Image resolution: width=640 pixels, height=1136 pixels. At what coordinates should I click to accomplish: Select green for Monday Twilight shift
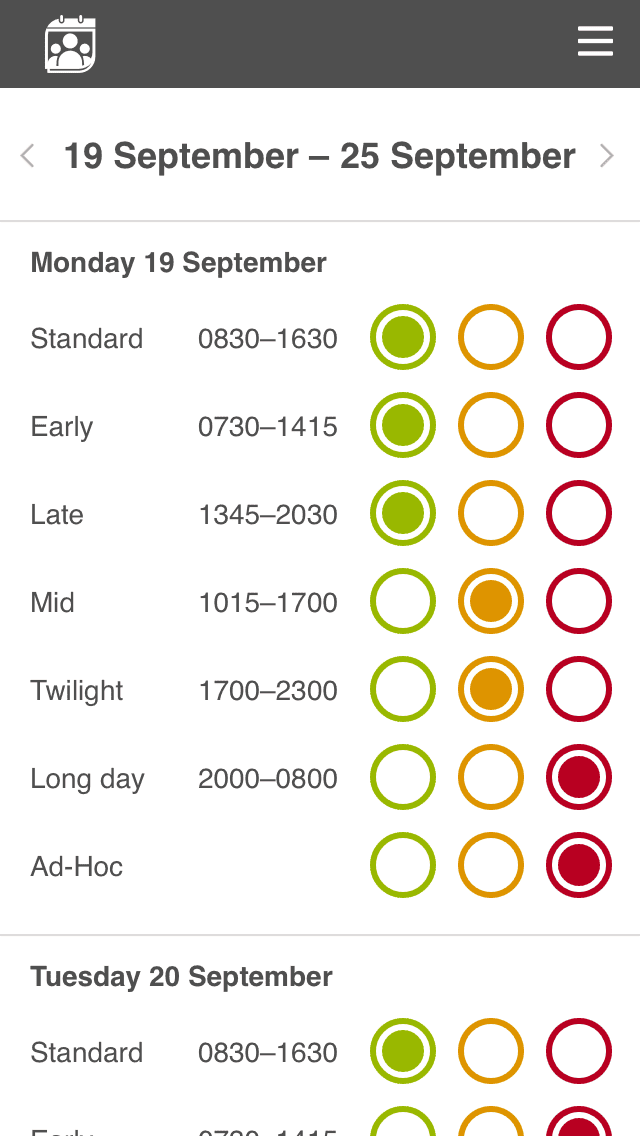point(403,690)
